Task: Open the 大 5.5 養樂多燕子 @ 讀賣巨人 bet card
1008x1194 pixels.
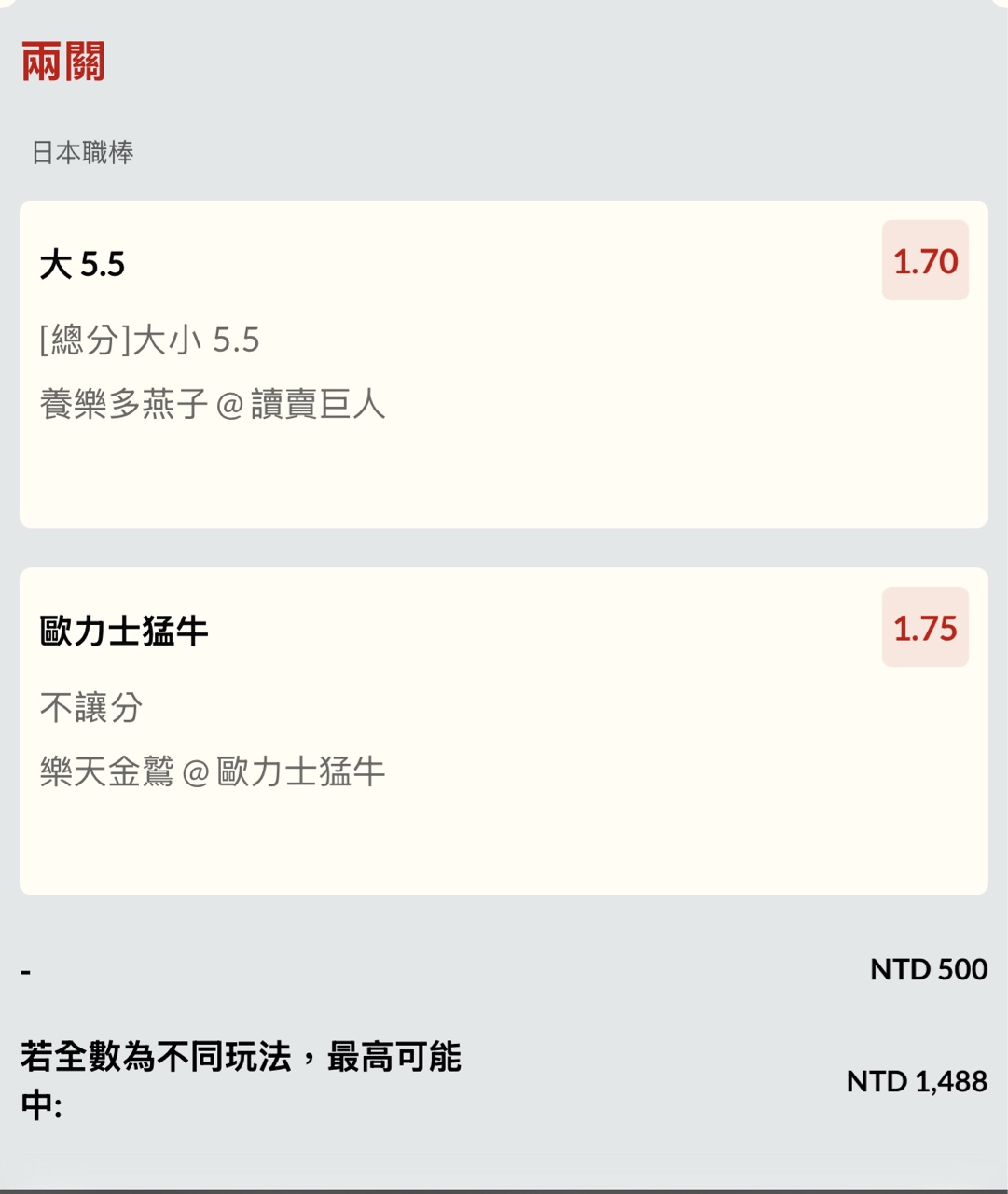Action: [x=503, y=364]
